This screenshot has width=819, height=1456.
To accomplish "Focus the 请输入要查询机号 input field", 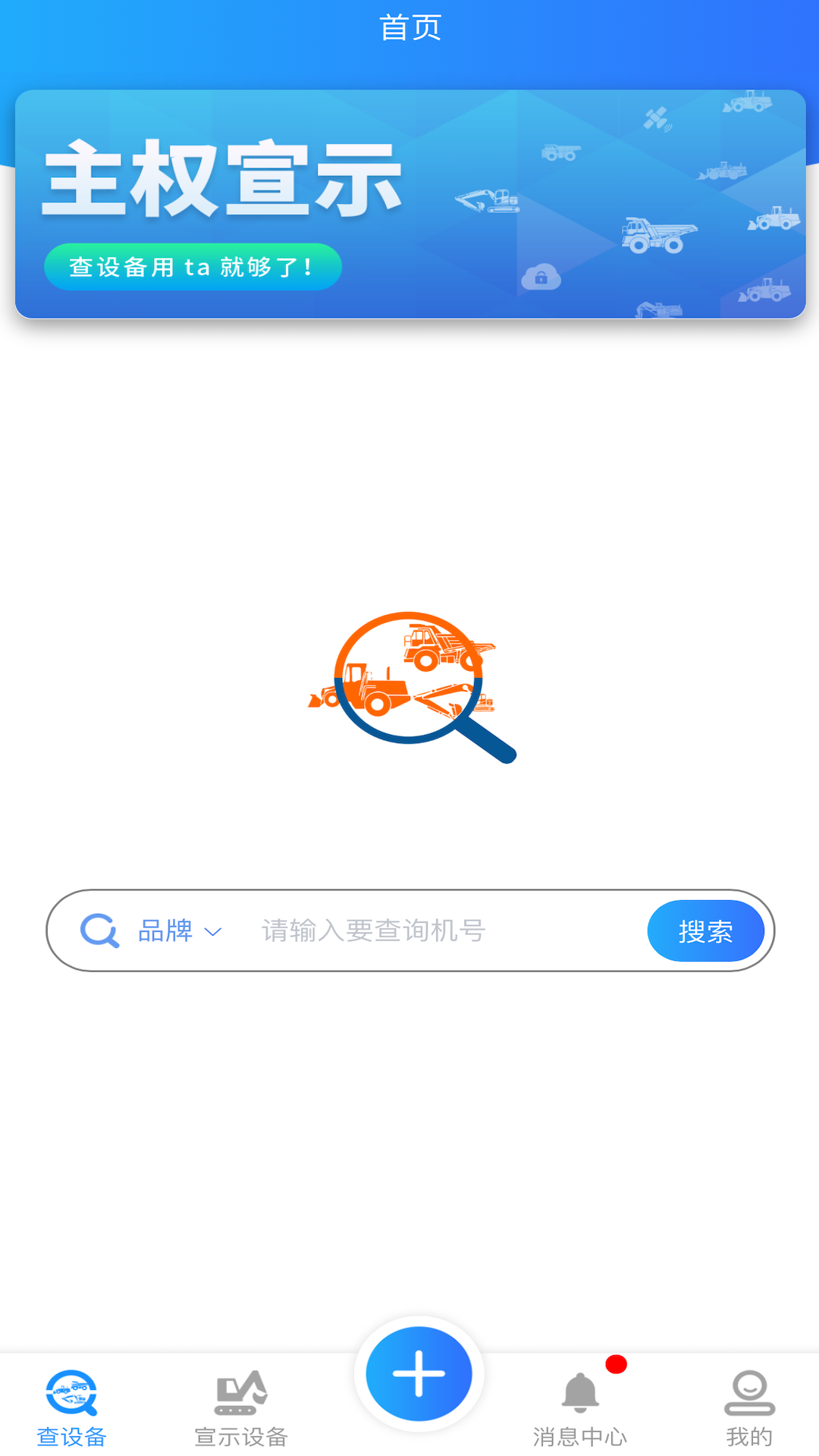I will [425, 931].
